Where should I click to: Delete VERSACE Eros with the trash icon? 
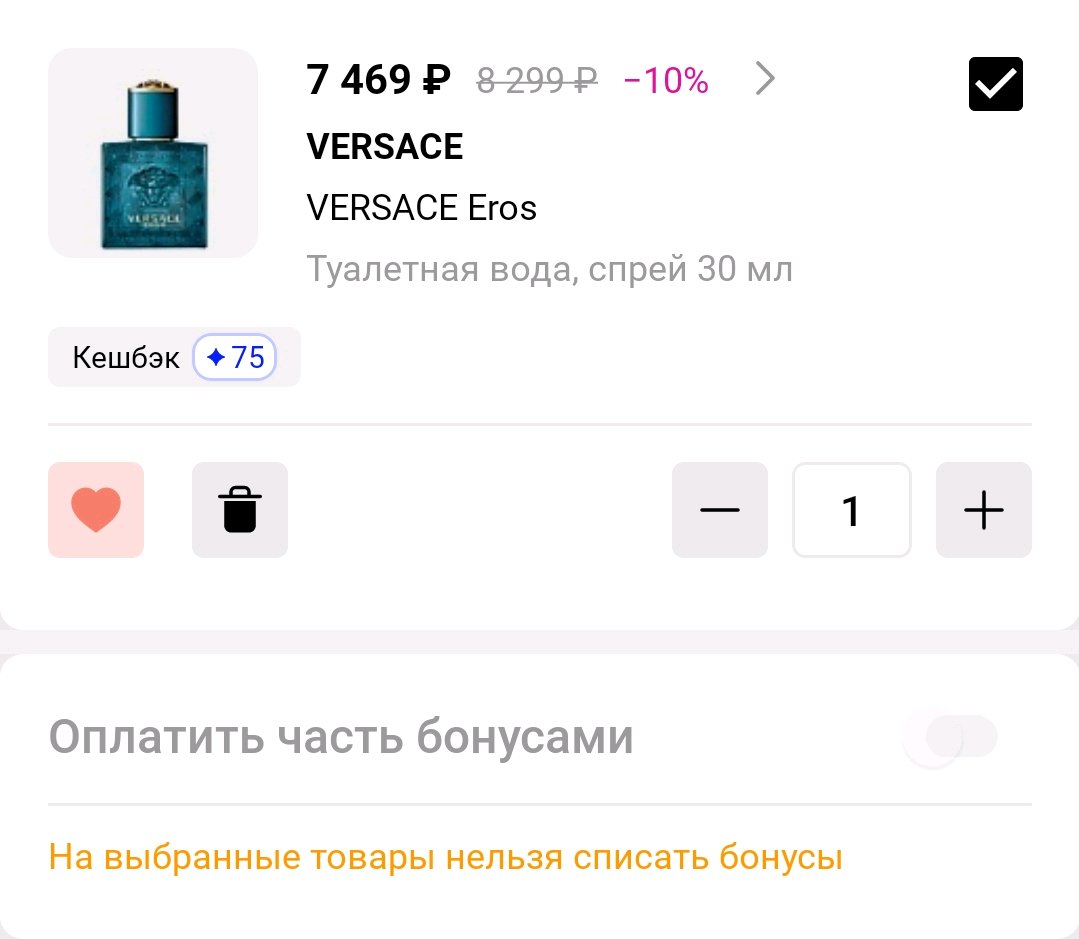point(240,510)
